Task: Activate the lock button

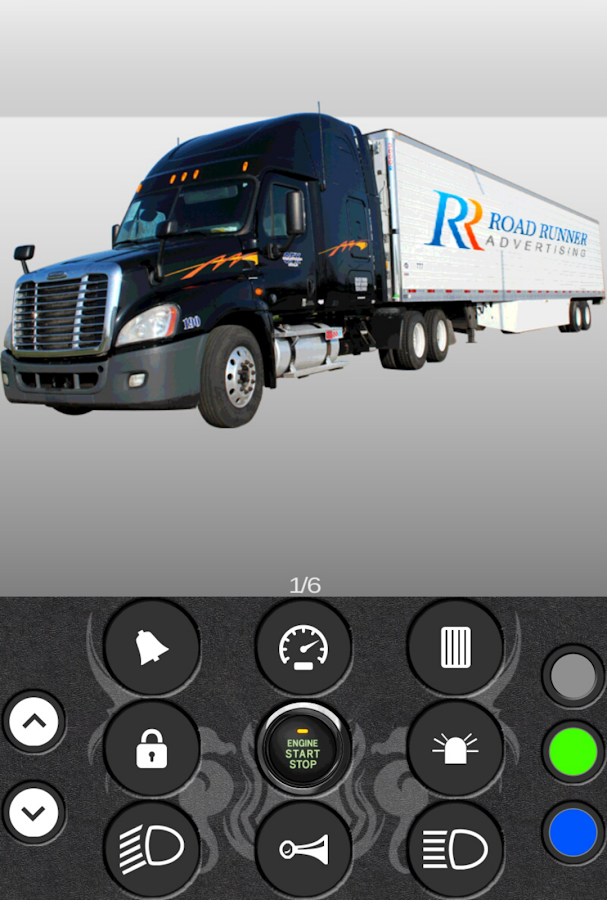Action: tap(152, 748)
